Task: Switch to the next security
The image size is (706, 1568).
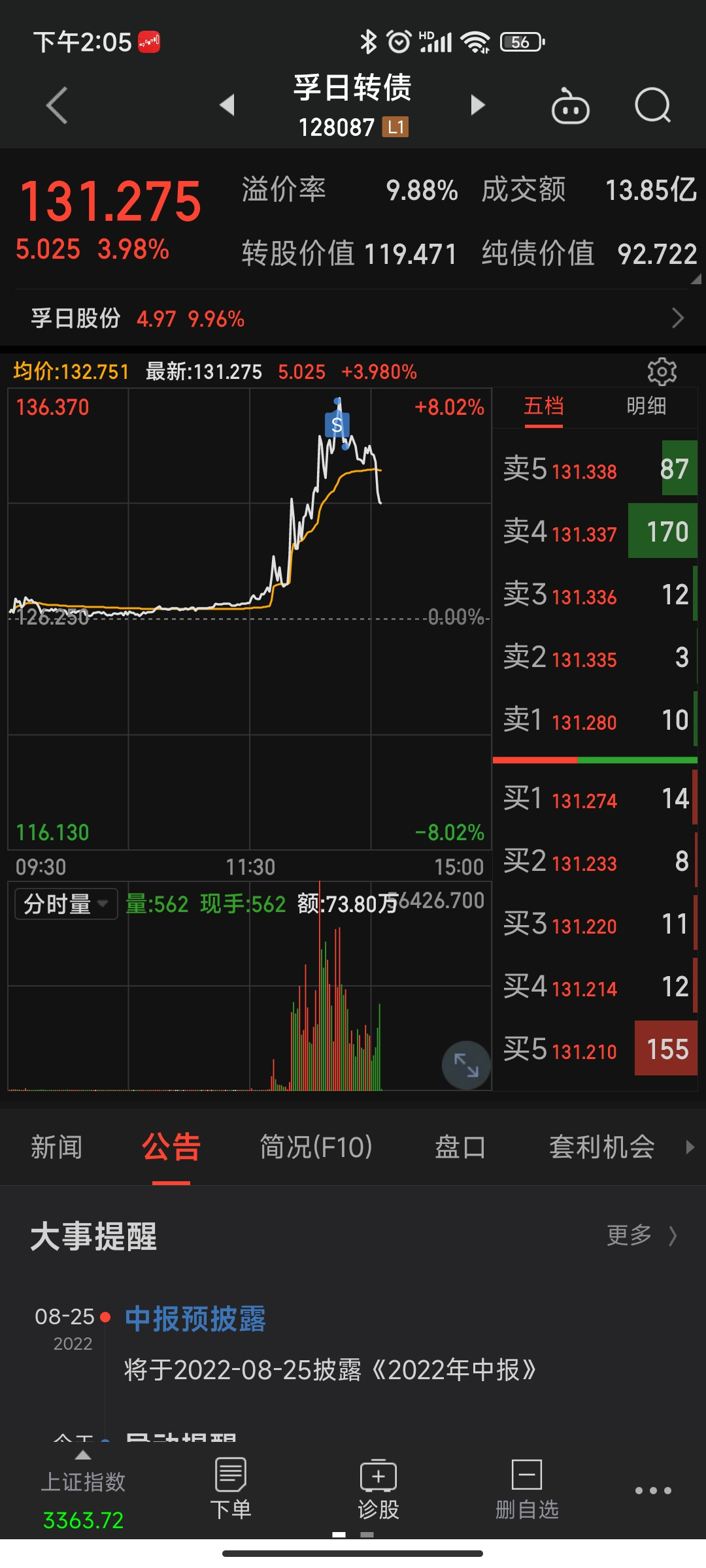Action: (x=478, y=105)
